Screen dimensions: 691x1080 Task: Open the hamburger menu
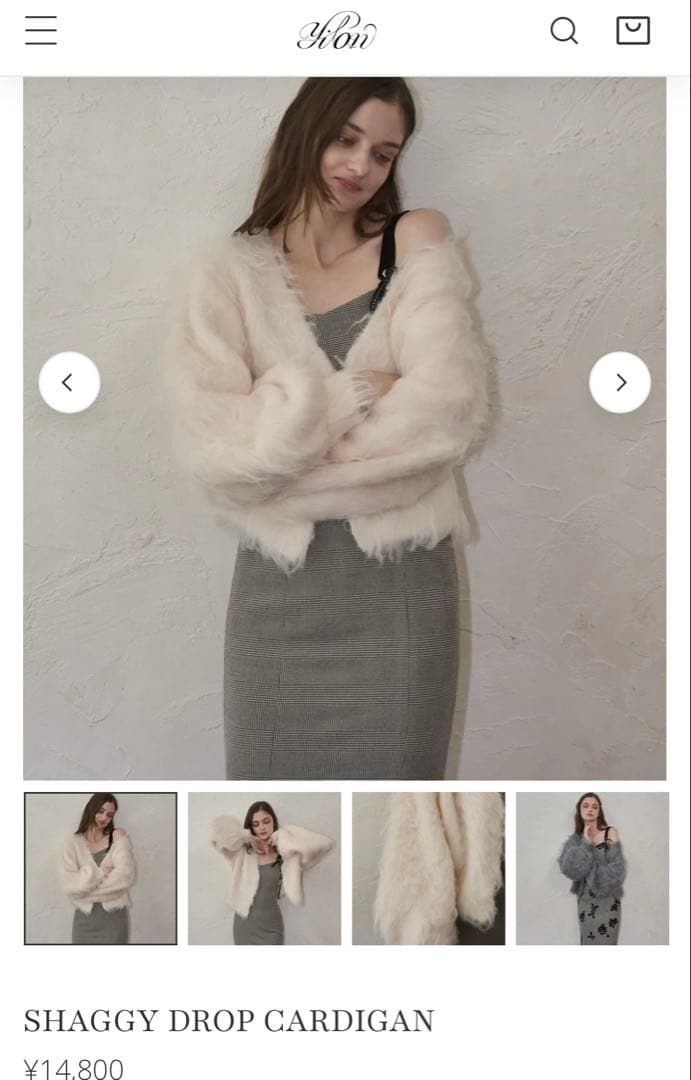point(41,31)
